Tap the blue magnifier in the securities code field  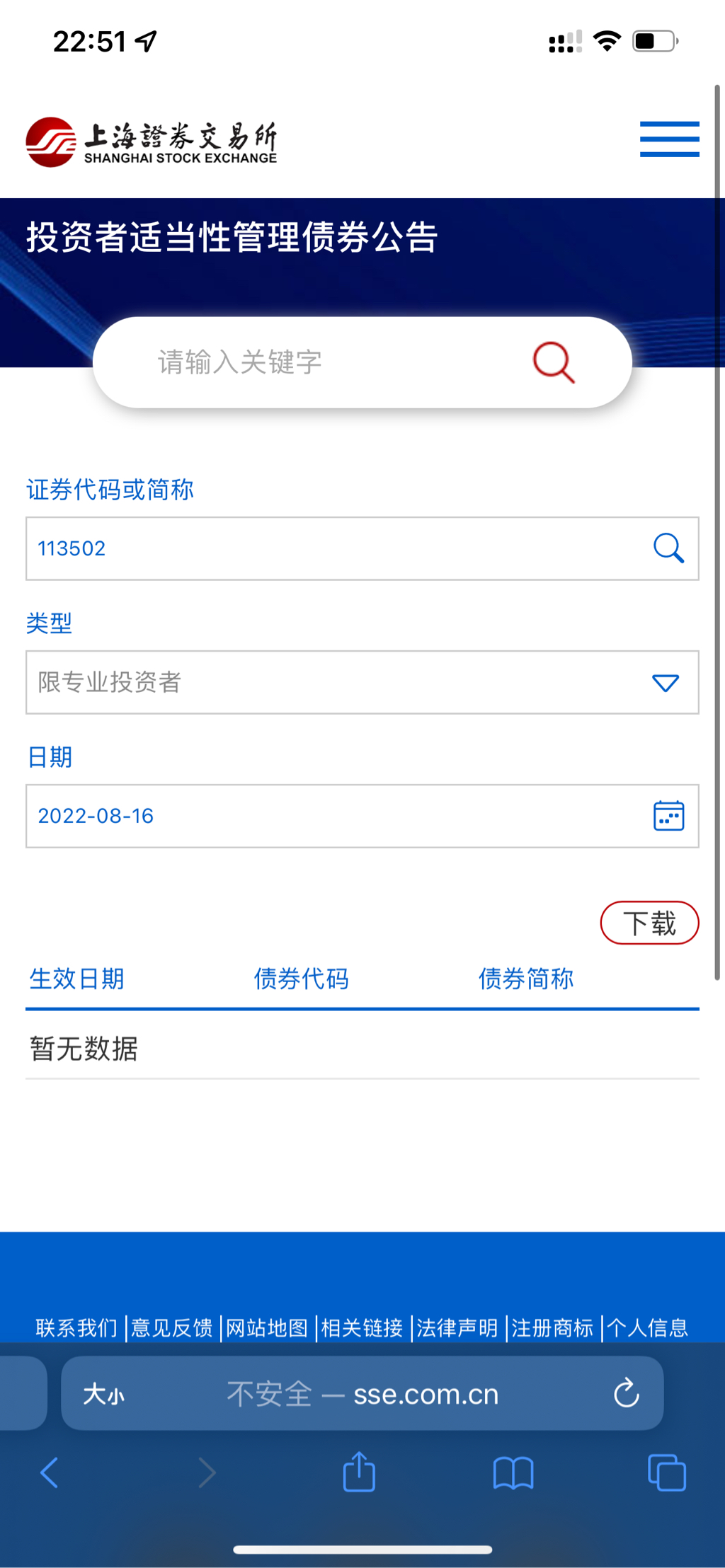coord(668,548)
